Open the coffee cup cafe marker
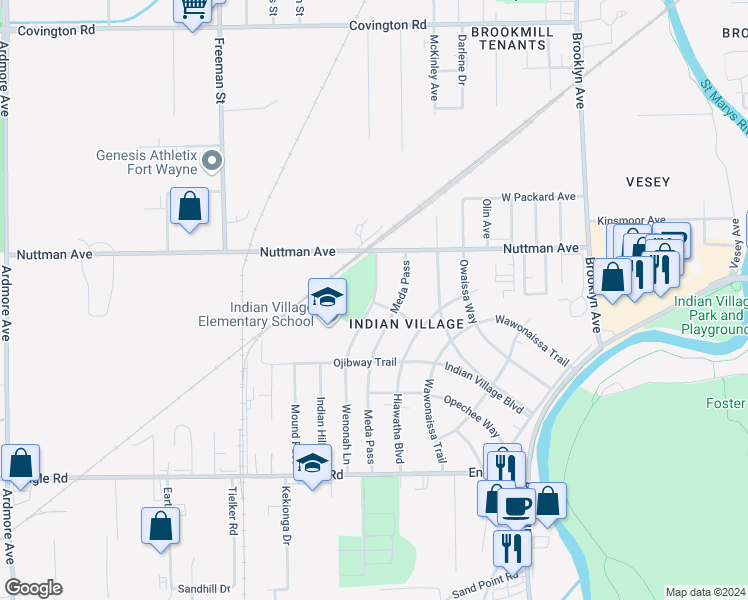 (x=517, y=507)
